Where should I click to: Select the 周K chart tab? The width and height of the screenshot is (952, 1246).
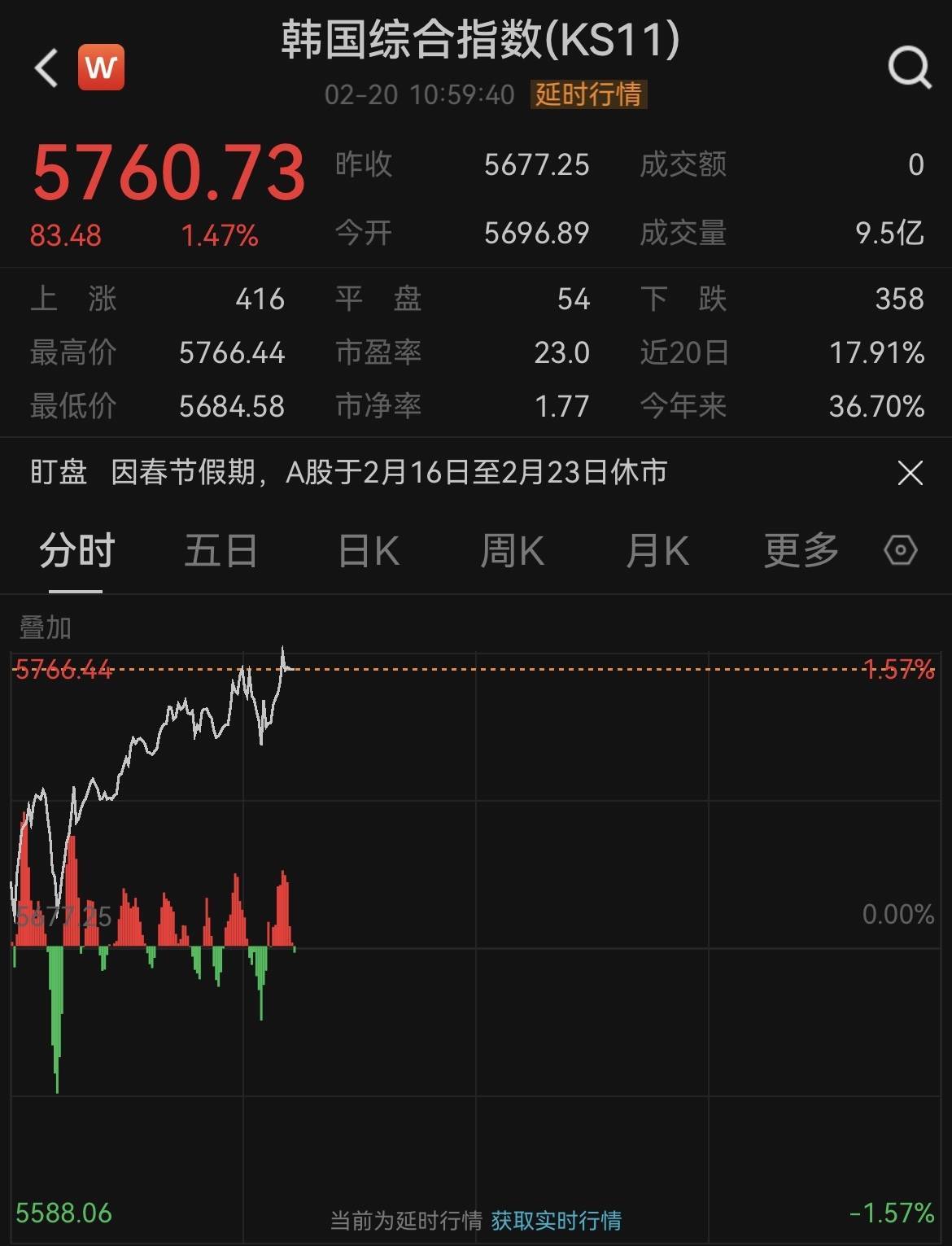point(512,551)
